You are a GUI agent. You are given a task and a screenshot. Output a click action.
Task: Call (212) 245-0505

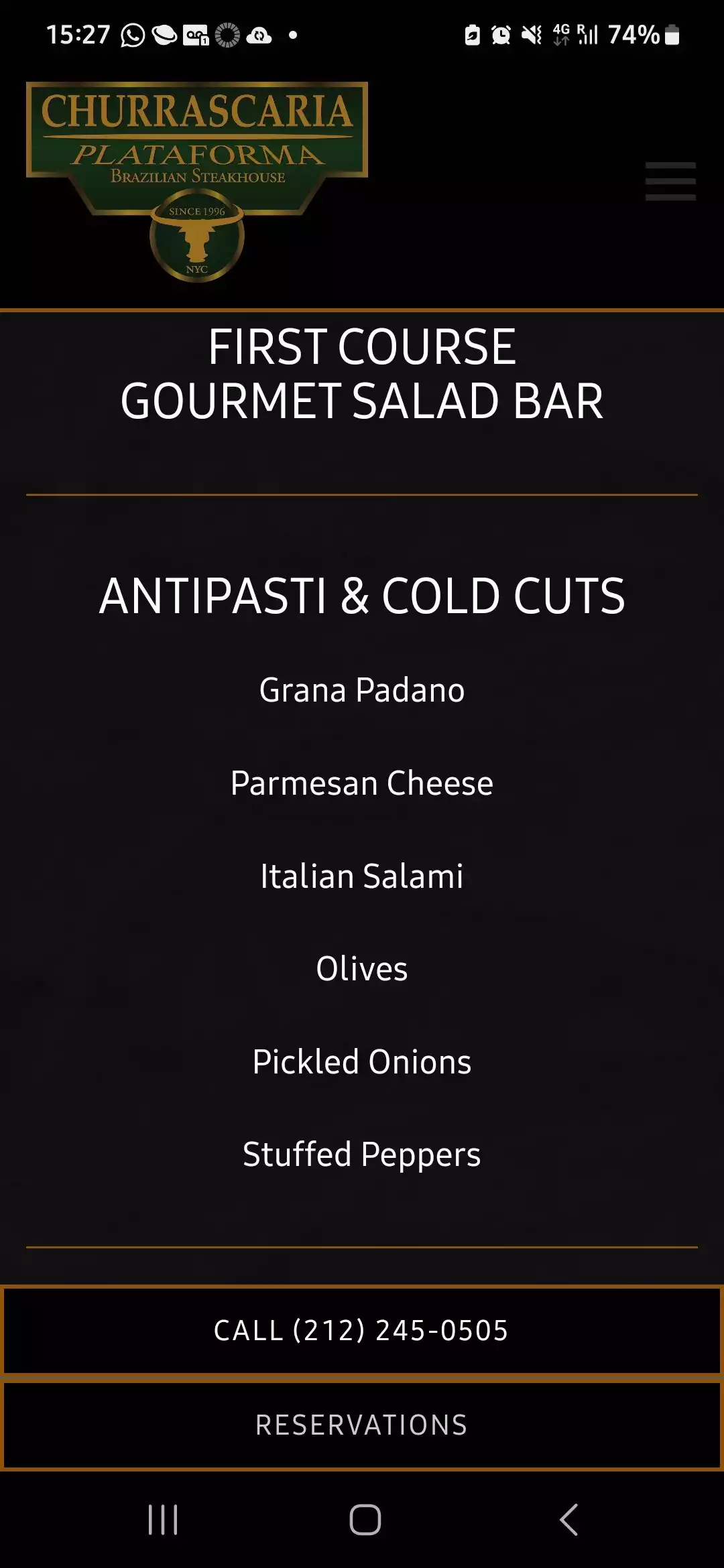coord(362,1330)
